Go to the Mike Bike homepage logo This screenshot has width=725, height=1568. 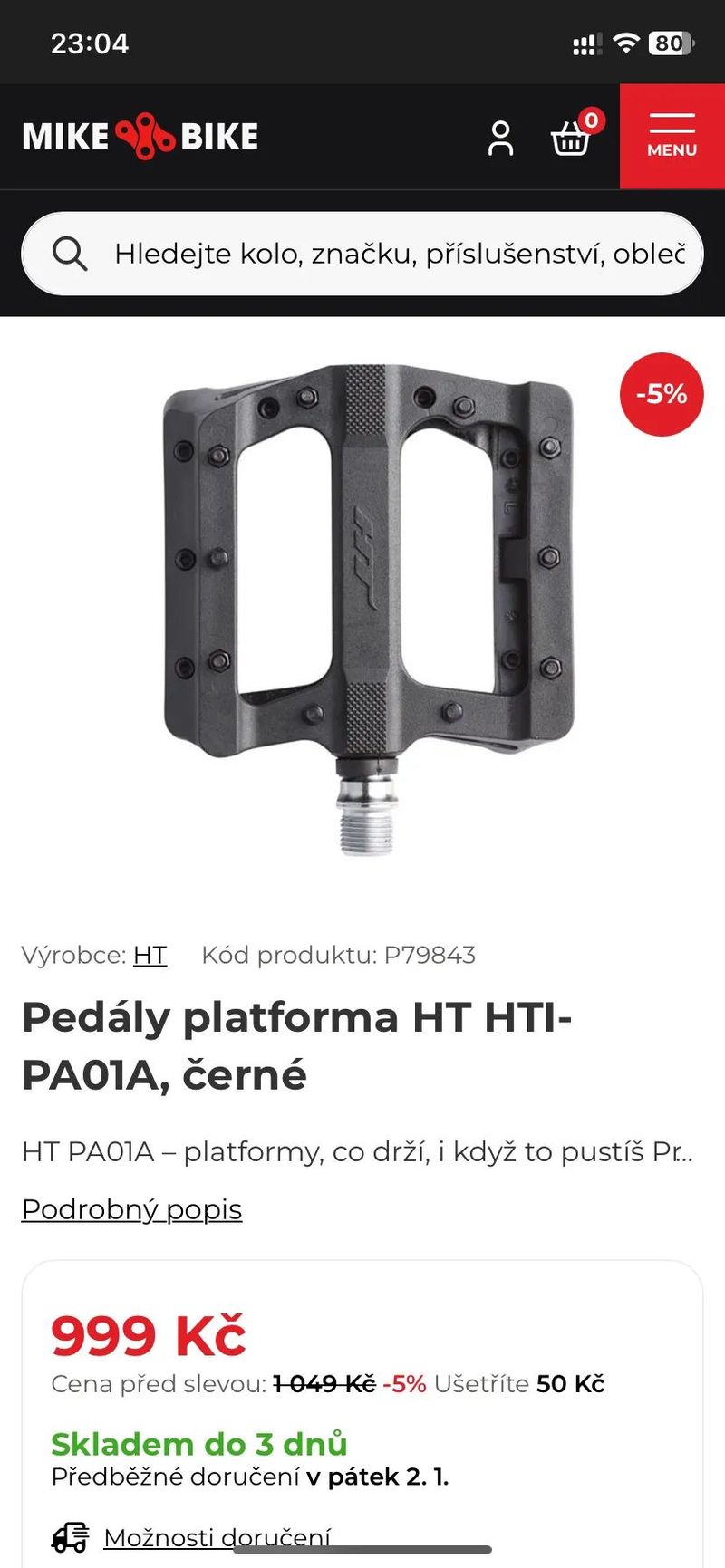tap(140, 138)
